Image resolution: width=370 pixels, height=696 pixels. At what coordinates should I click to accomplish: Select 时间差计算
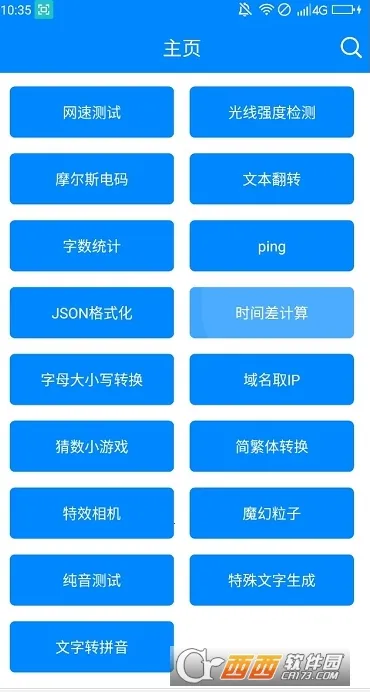[x=272, y=312]
